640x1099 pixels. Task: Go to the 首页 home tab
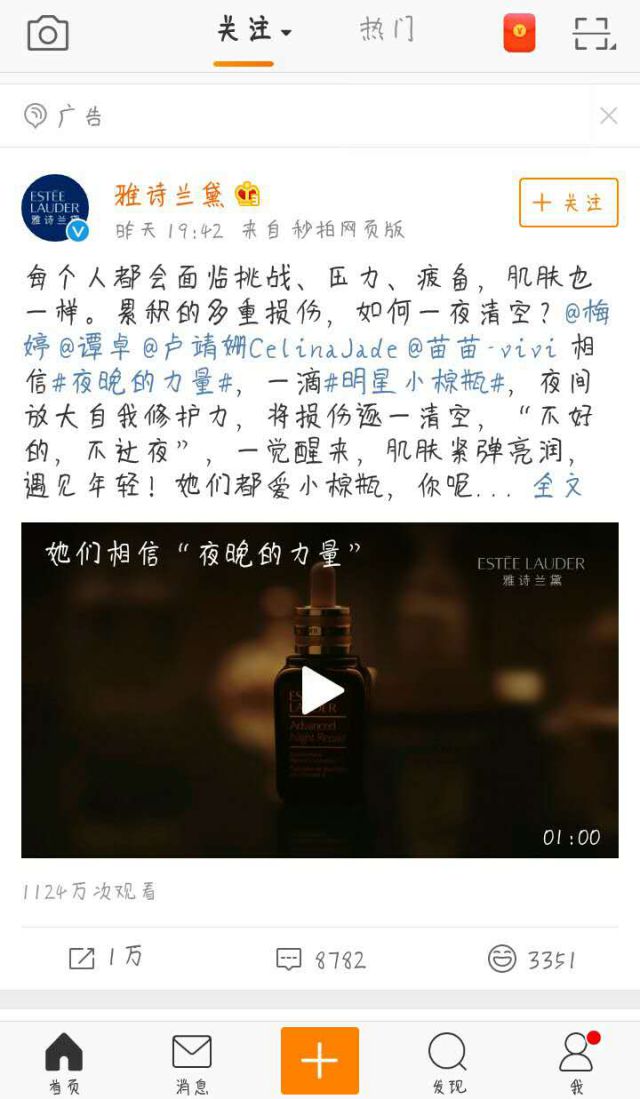tap(63, 1061)
